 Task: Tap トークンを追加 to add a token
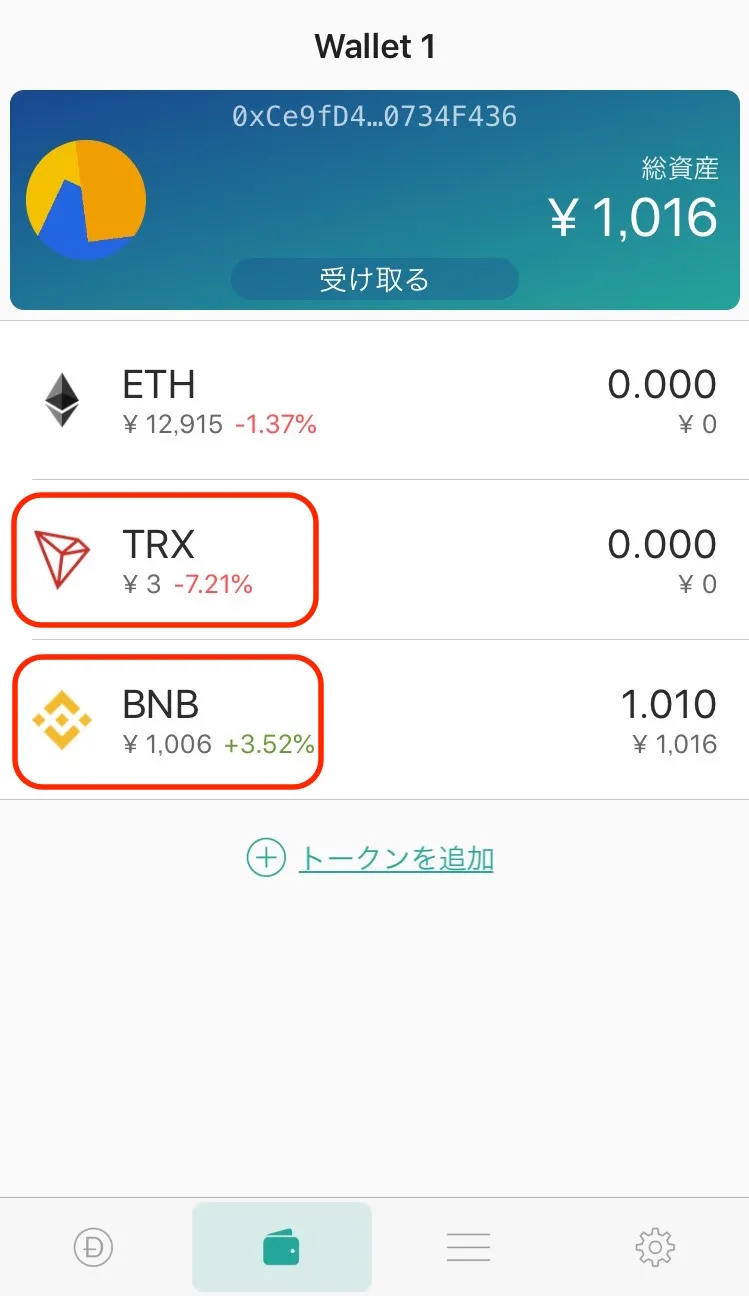pos(370,858)
